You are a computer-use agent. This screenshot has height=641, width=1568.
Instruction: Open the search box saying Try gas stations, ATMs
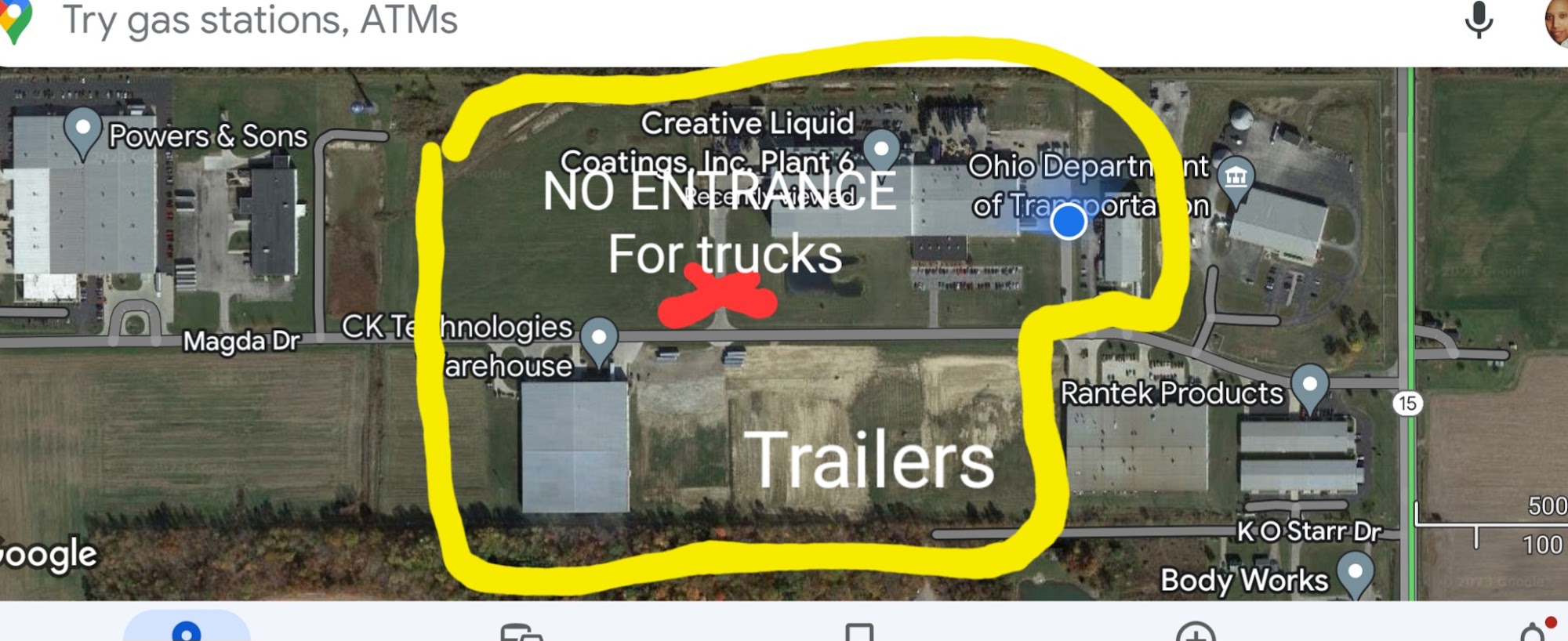tap(549, 20)
